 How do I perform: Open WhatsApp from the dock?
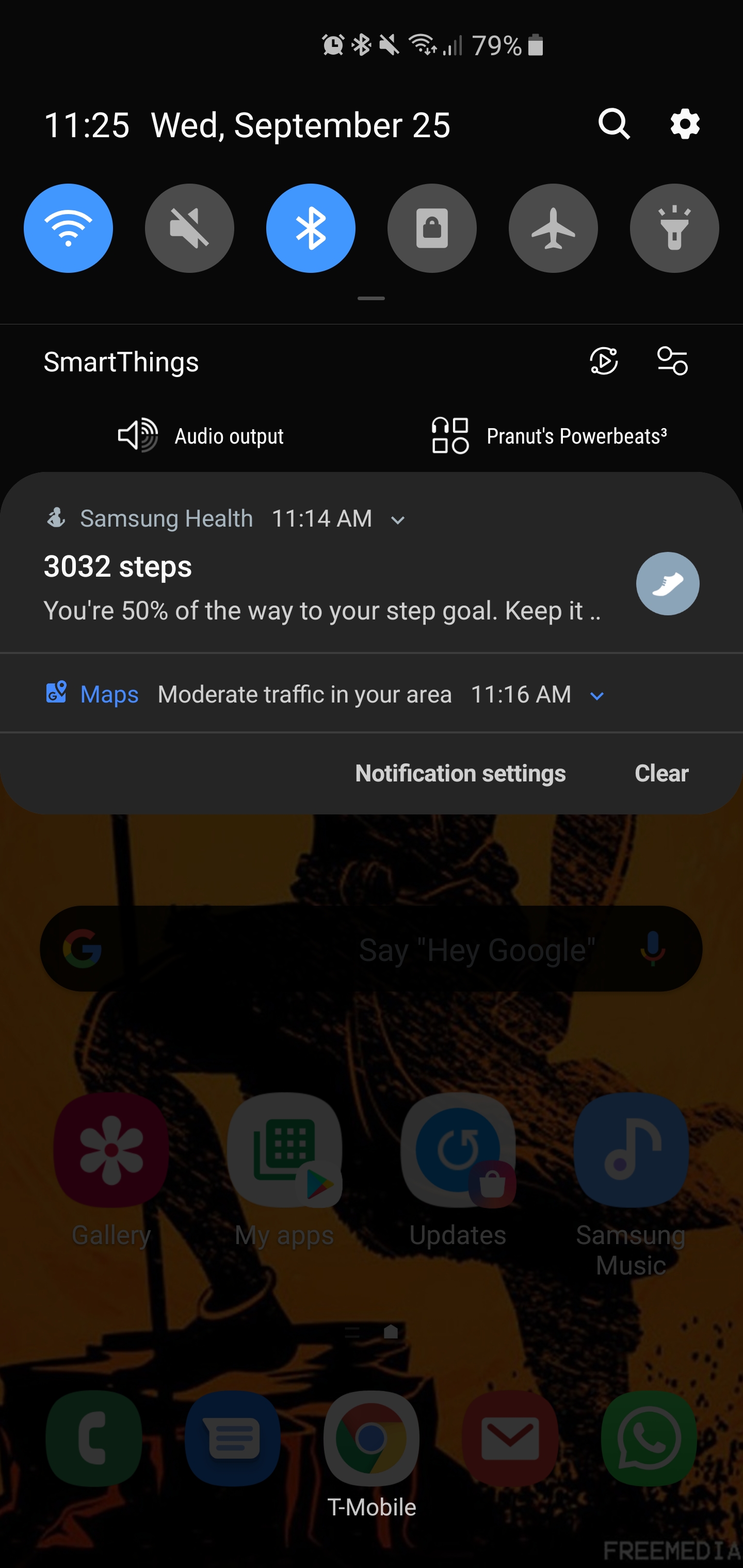pos(649,1438)
